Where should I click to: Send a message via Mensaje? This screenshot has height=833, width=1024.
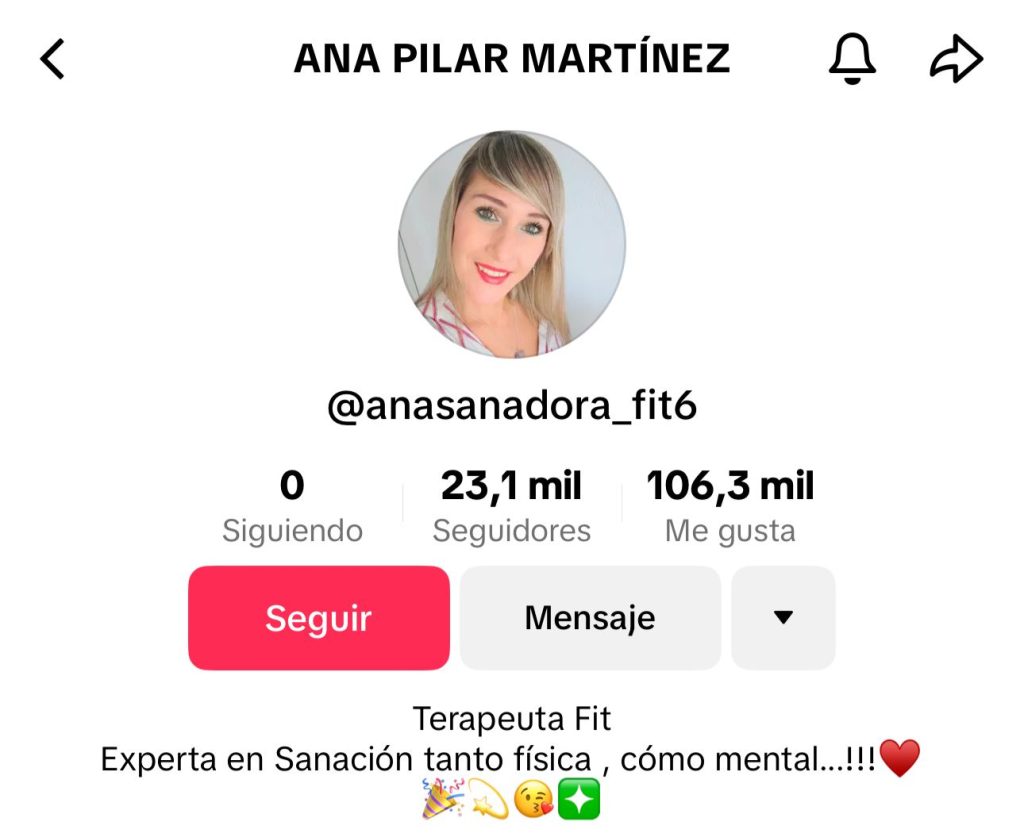pos(590,618)
